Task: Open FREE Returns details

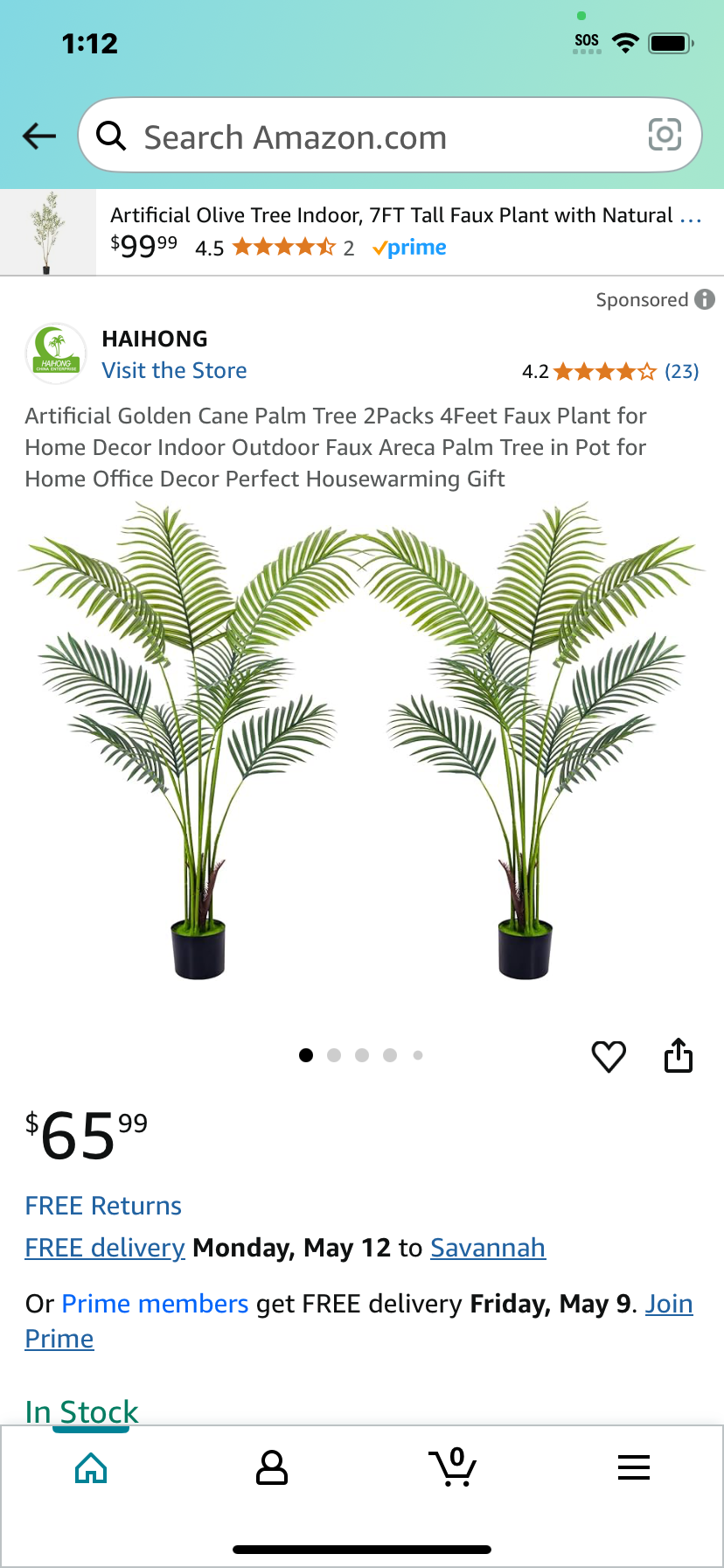Action: click(x=103, y=1206)
